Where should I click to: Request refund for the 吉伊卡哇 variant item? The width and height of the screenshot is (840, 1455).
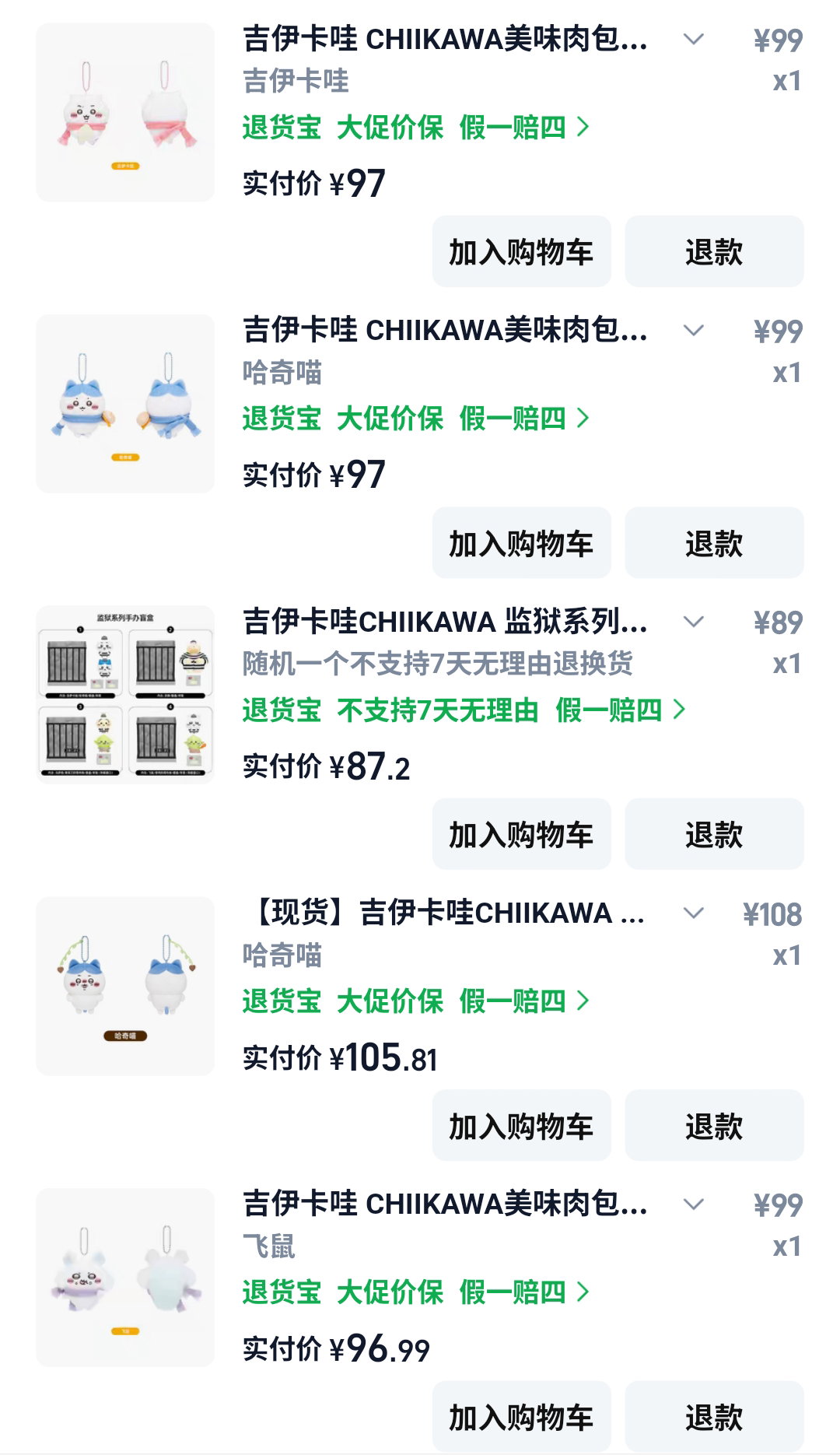point(714,251)
